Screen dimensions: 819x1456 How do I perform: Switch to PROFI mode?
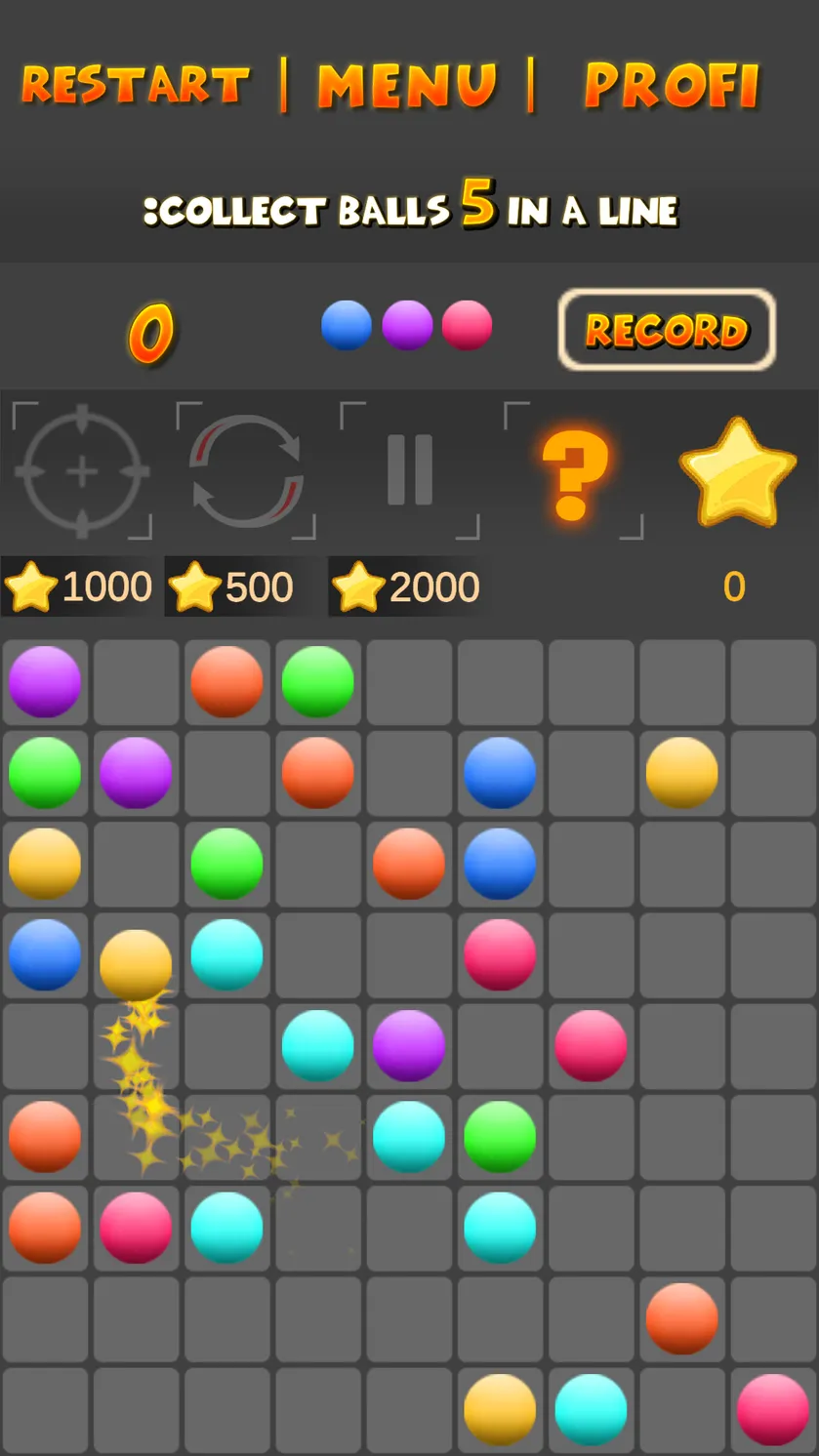tap(672, 86)
